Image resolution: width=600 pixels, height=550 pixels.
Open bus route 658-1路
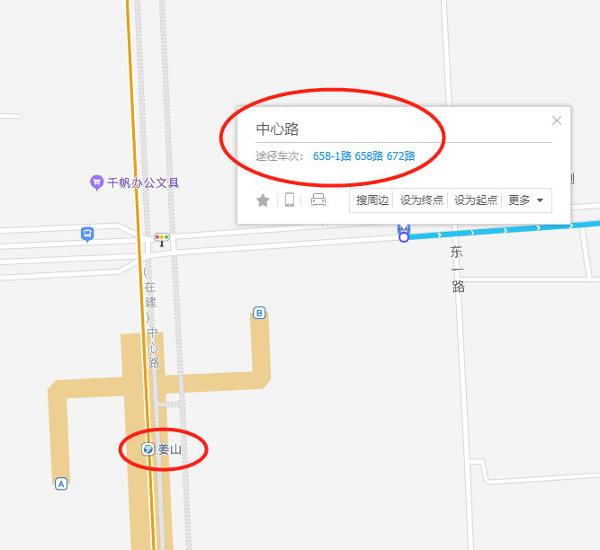pyautogui.click(x=332, y=157)
